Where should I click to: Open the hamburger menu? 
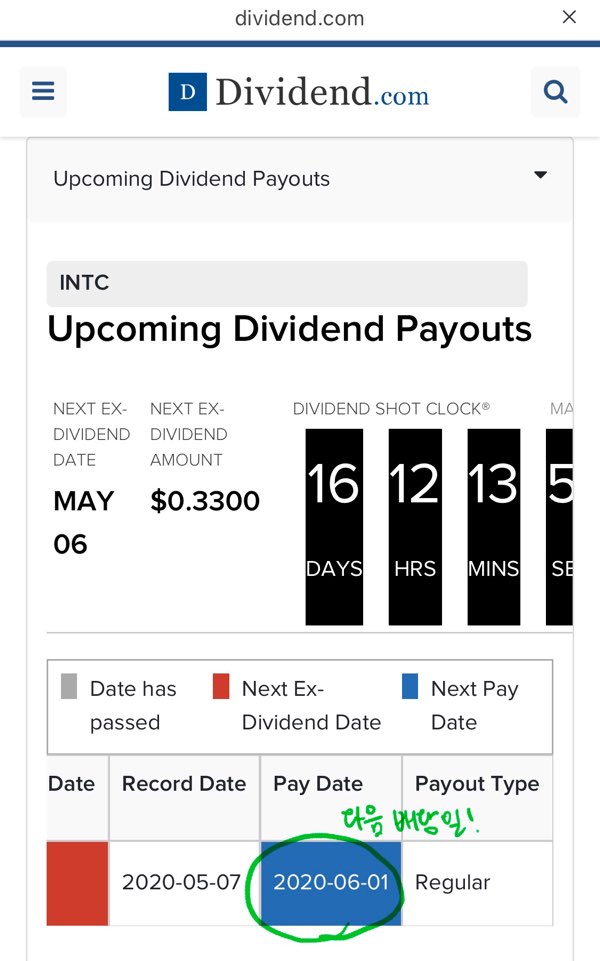point(43,91)
